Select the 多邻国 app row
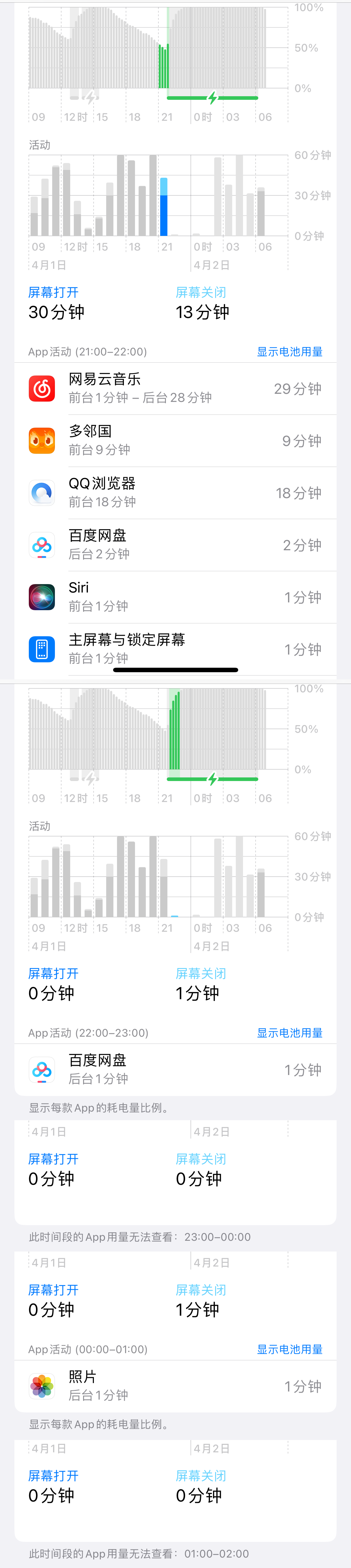The width and height of the screenshot is (351, 1568). (175, 441)
